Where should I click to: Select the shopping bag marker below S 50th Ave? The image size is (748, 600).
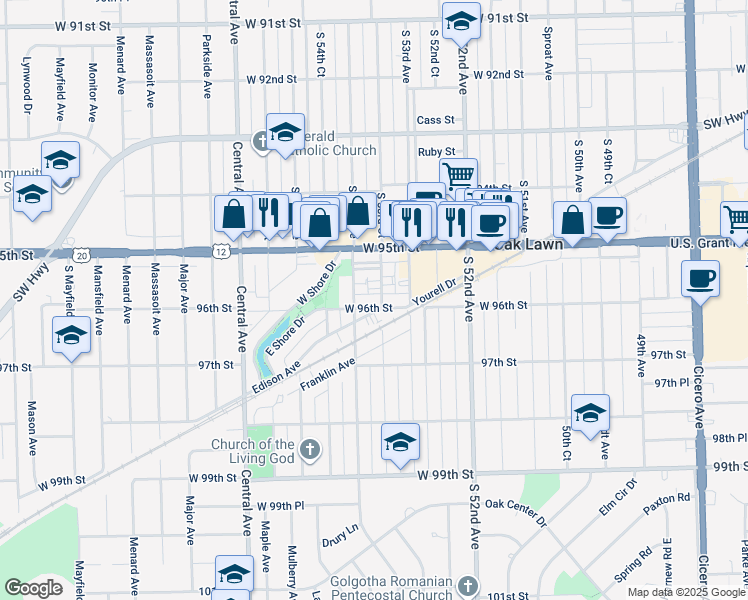572,220
